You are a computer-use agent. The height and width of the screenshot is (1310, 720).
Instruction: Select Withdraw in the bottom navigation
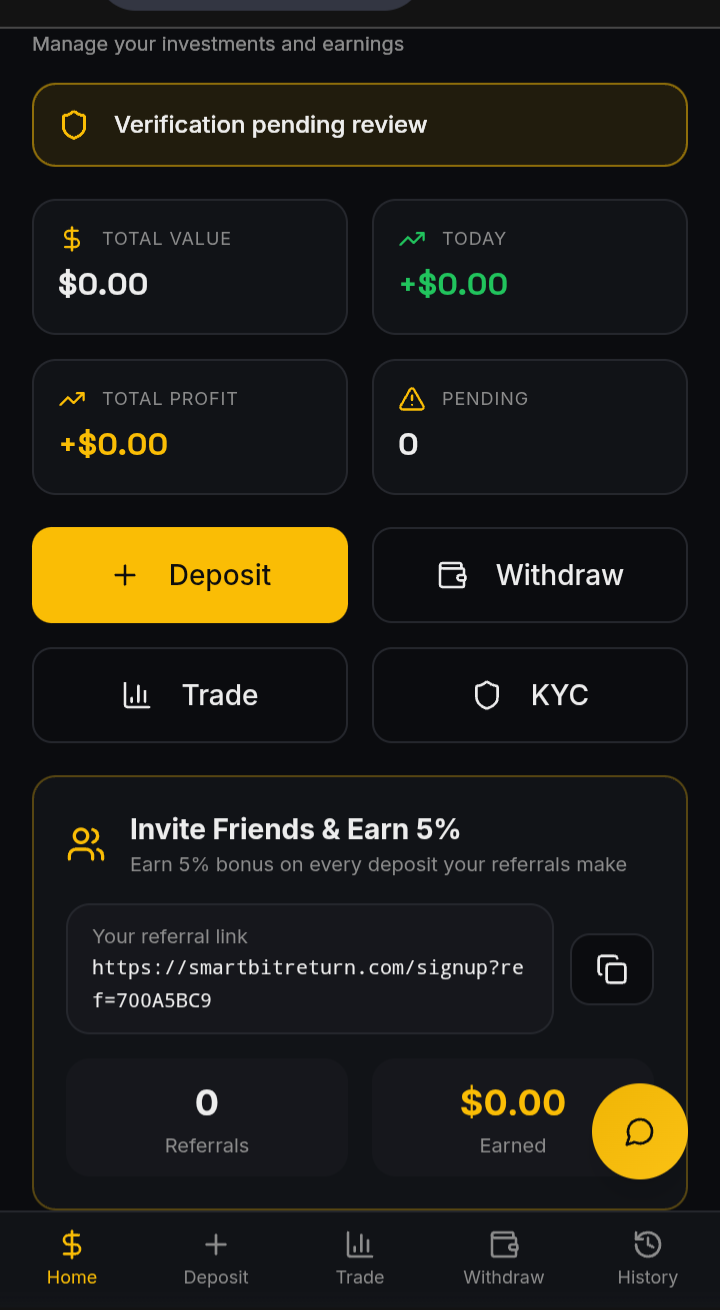[x=503, y=1256]
